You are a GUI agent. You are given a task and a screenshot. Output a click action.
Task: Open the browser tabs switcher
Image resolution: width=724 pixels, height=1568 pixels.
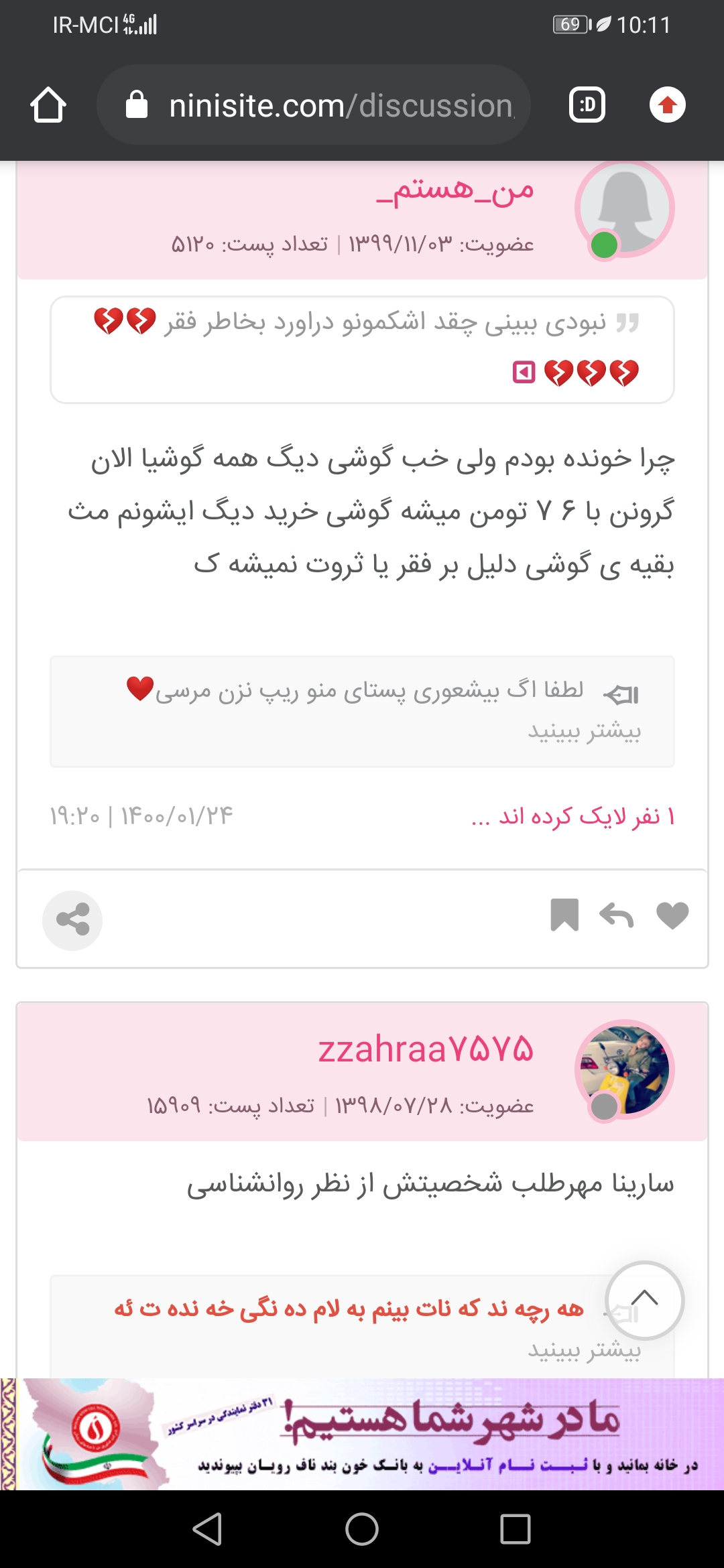point(587,105)
